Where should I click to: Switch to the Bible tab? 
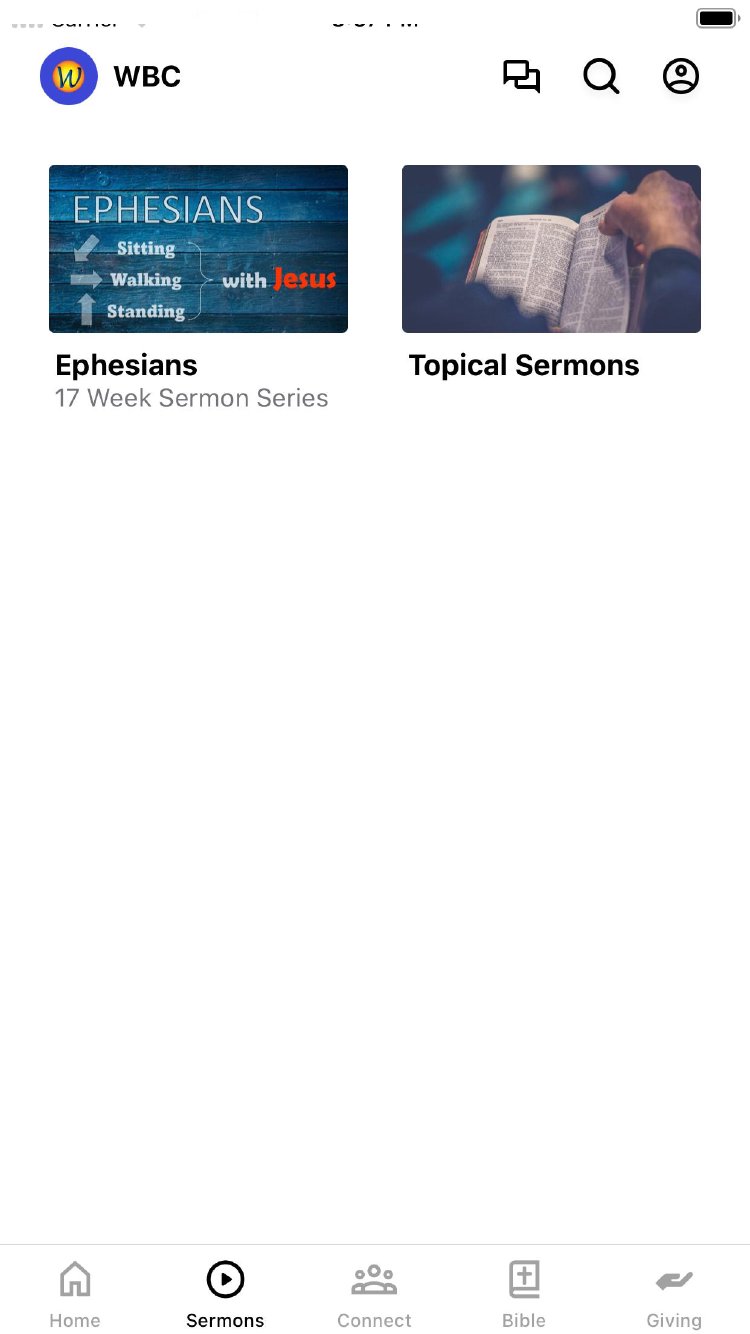coord(524,1294)
